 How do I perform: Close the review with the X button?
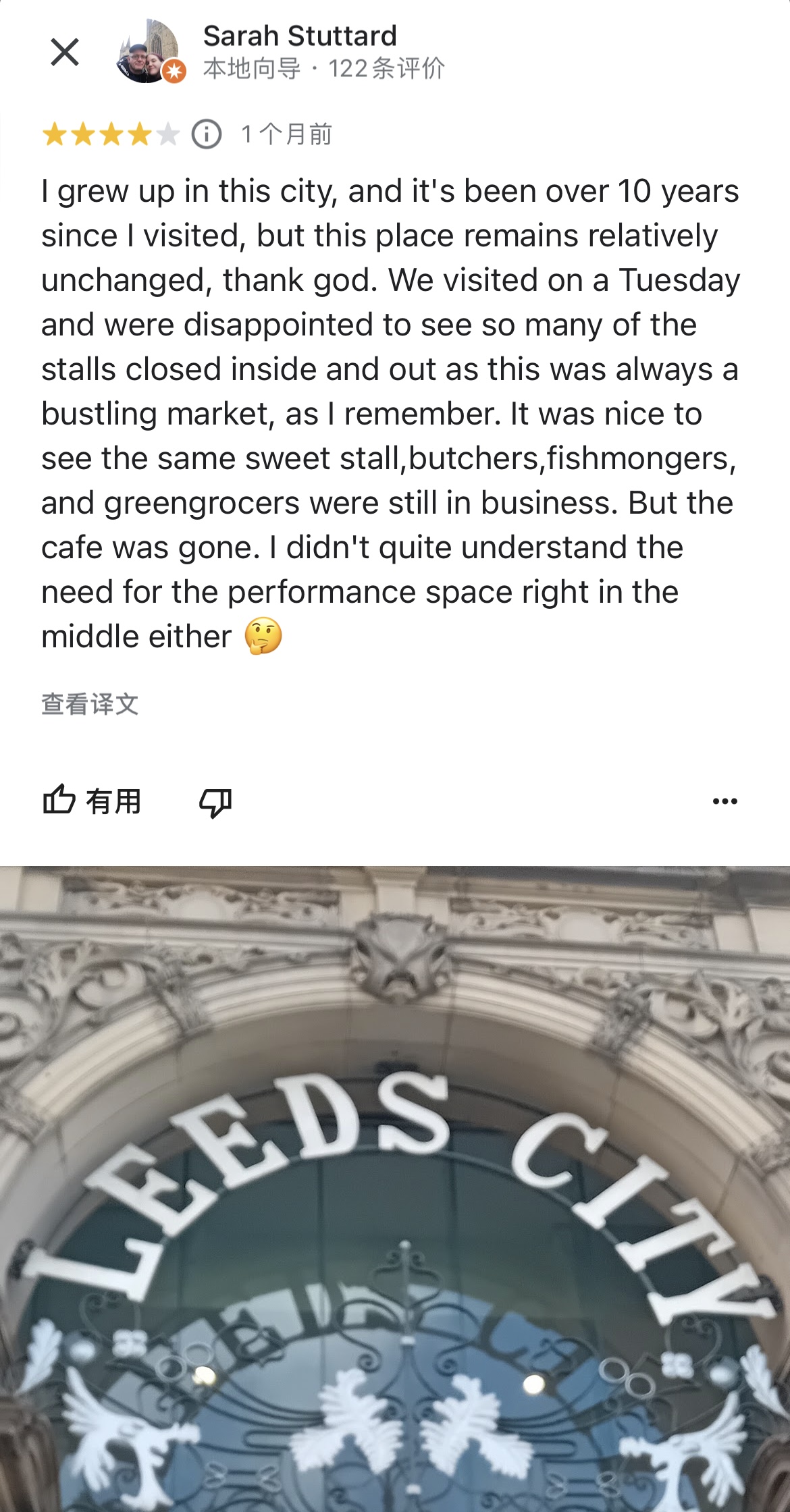click(x=65, y=52)
